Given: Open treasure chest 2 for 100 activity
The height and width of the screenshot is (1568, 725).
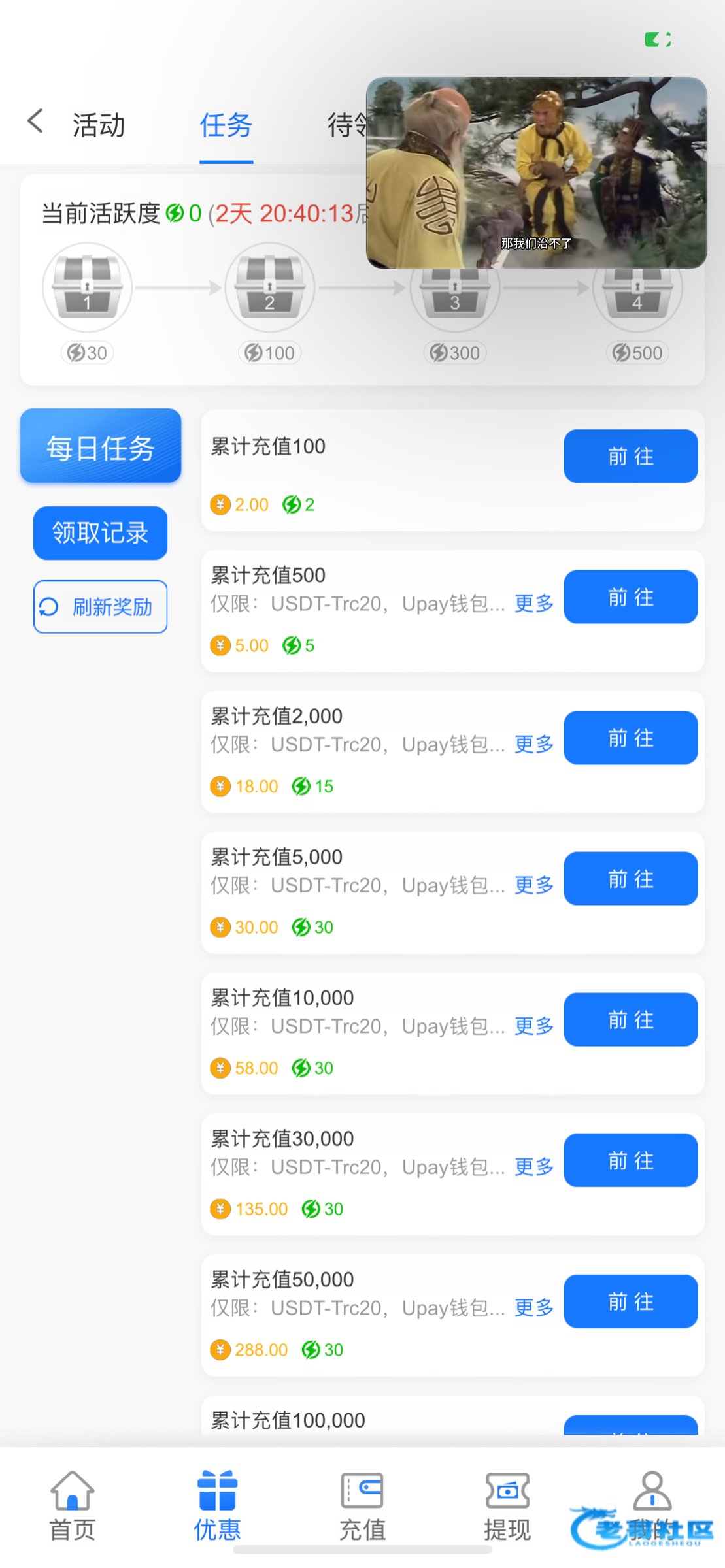Looking at the screenshot, I should point(269,288).
